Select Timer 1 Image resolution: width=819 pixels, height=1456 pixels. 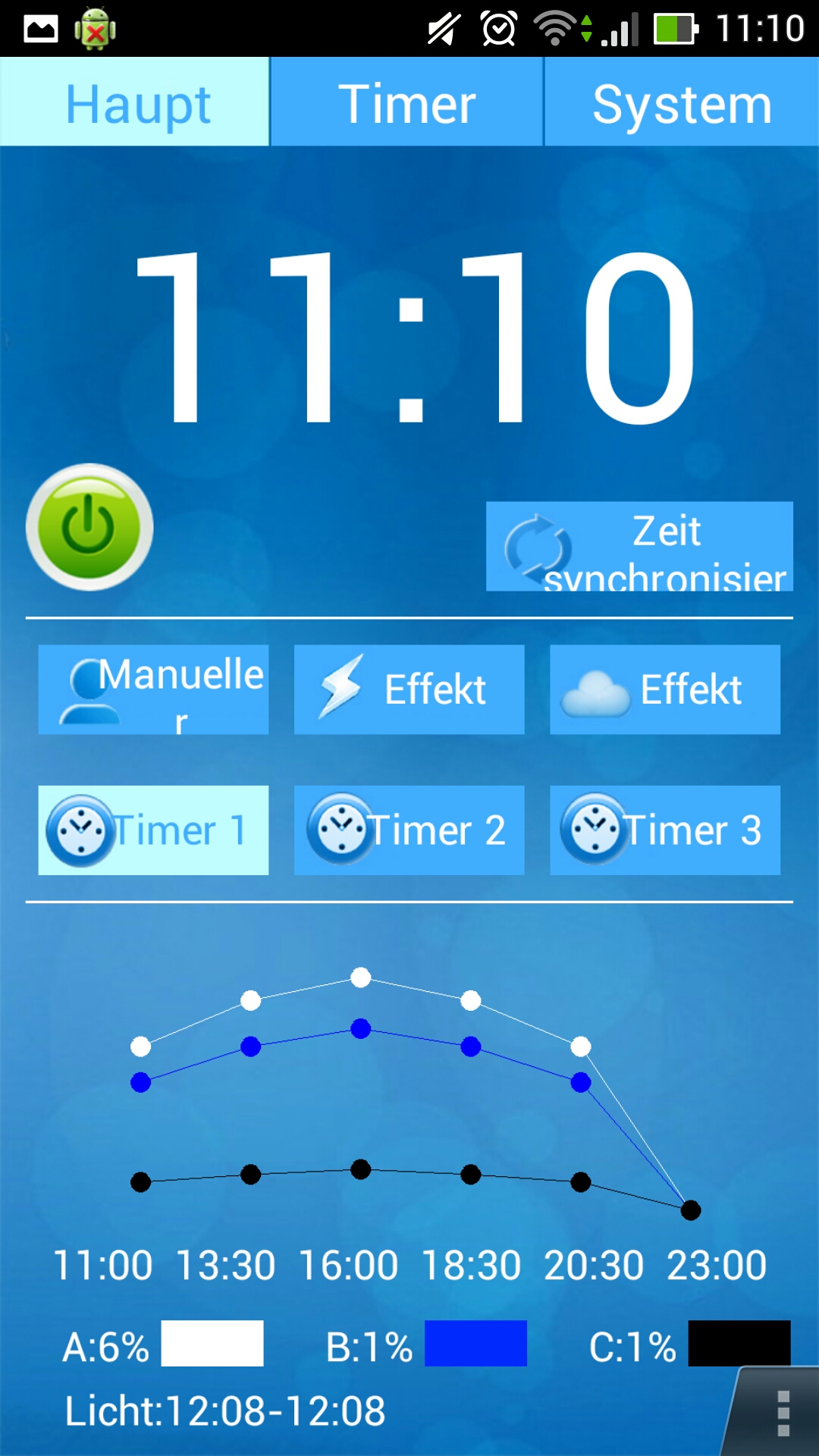pos(153,830)
